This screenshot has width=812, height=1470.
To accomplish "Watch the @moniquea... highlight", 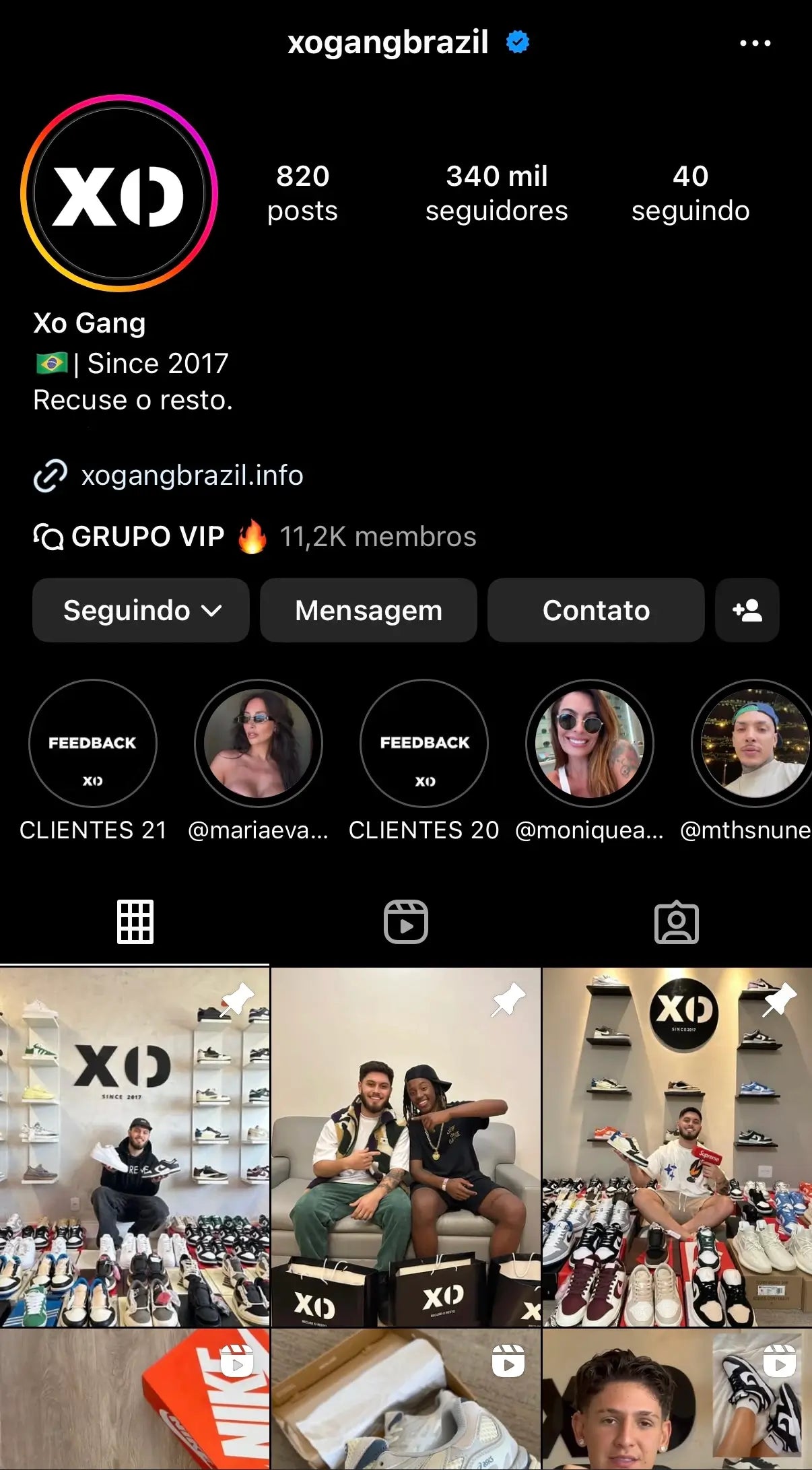I will pyautogui.click(x=590, y=743).
